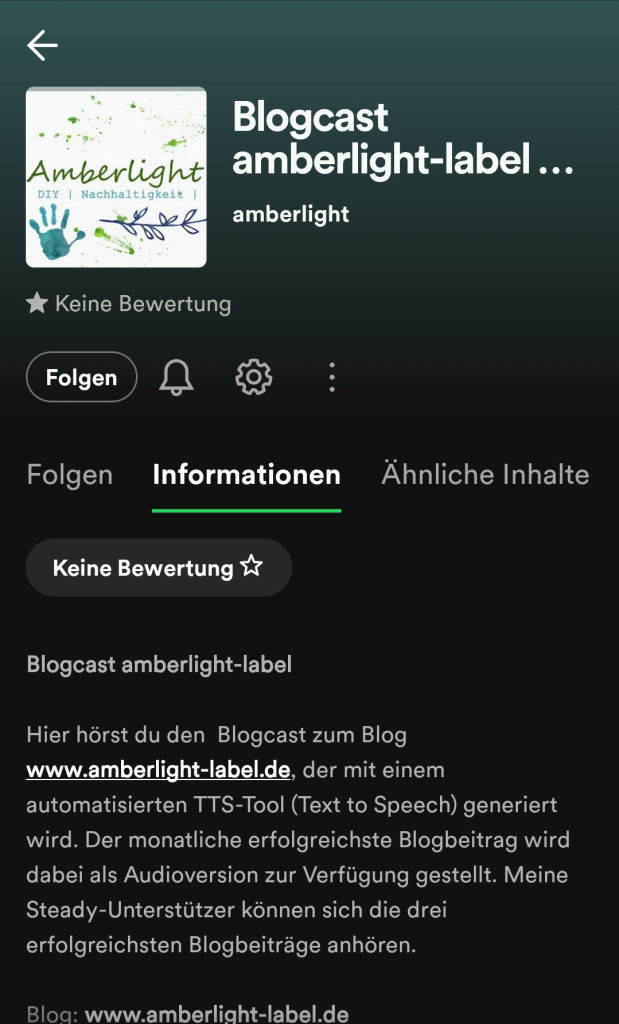Image resolution: width=619 pixels, height=1024 pixels.
Task: Open the three-dot overflow menu
Action: tap(332, 377)
